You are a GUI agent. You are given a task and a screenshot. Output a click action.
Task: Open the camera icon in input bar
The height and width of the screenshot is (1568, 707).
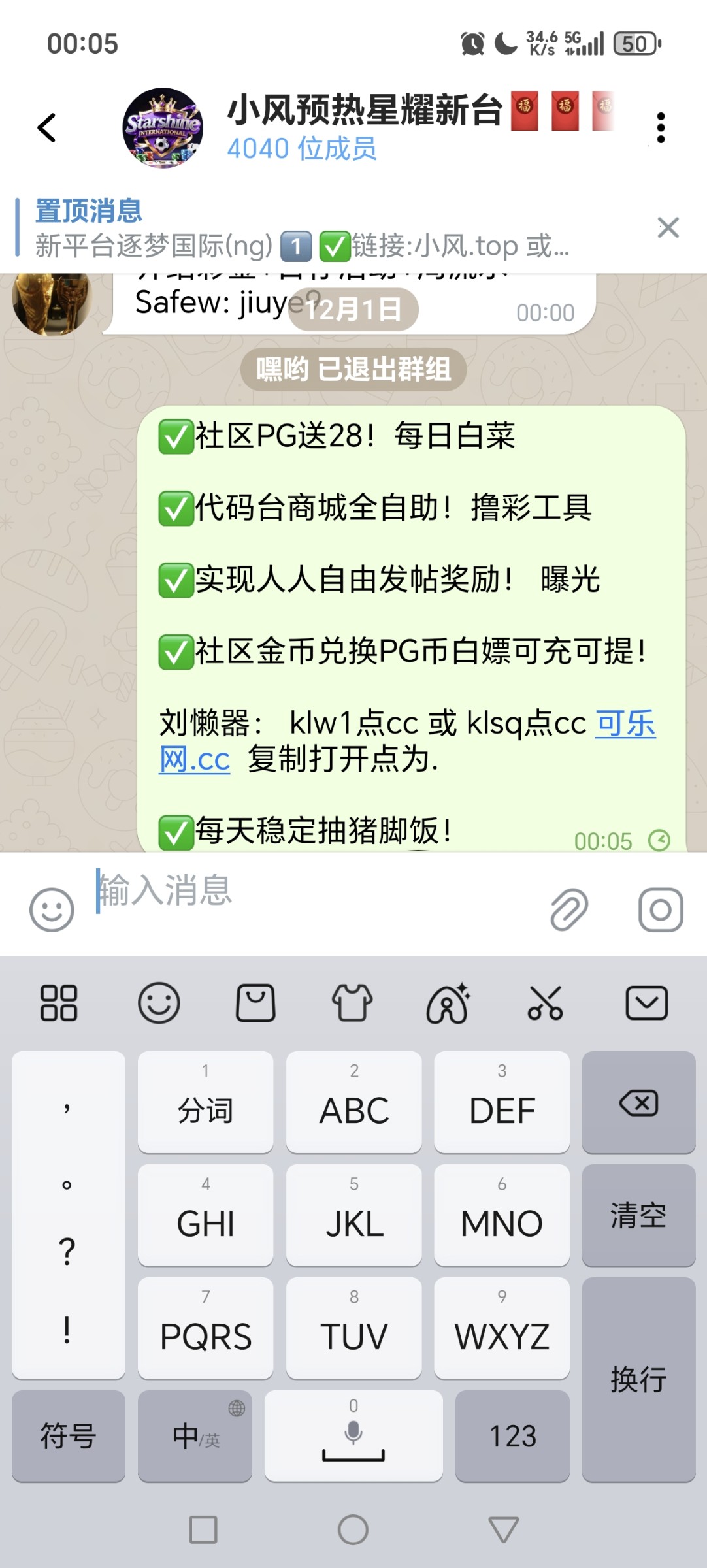pyautogui.click(x=661, y=909)
